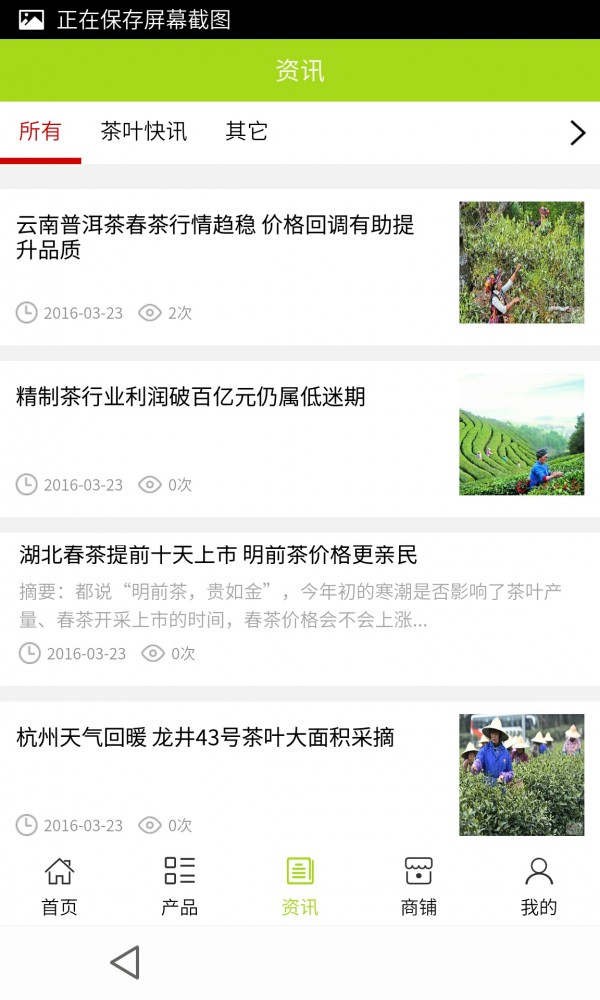The image size is (600, 1000).
Task: Tap the 资讯 bottom navigation tab
Action: (300, 886)
